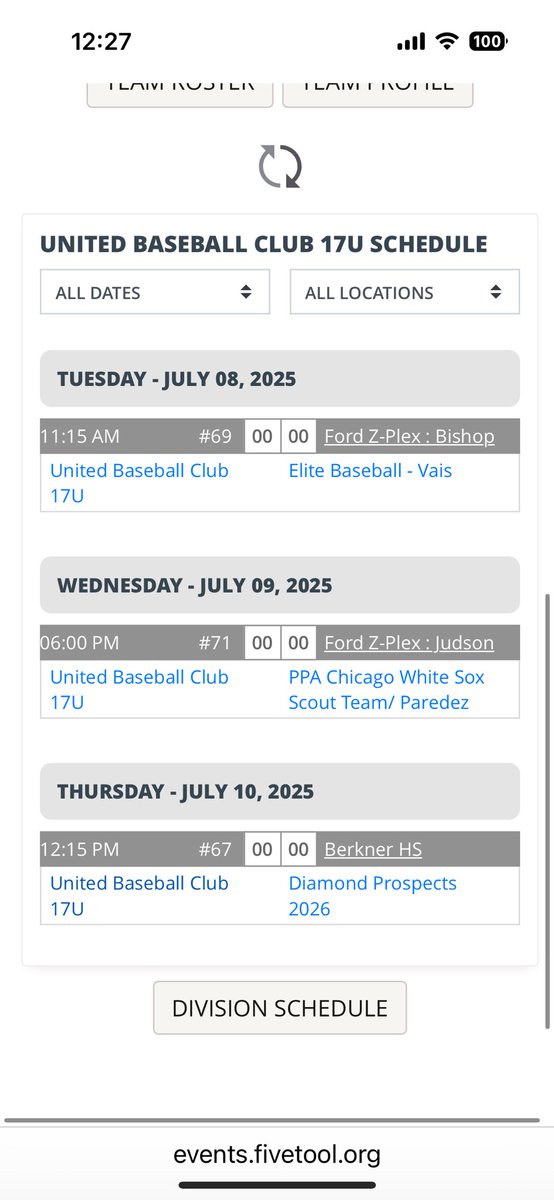
Task: Open Ford Z-Plex : Judson location link
Action: [409, 643]
